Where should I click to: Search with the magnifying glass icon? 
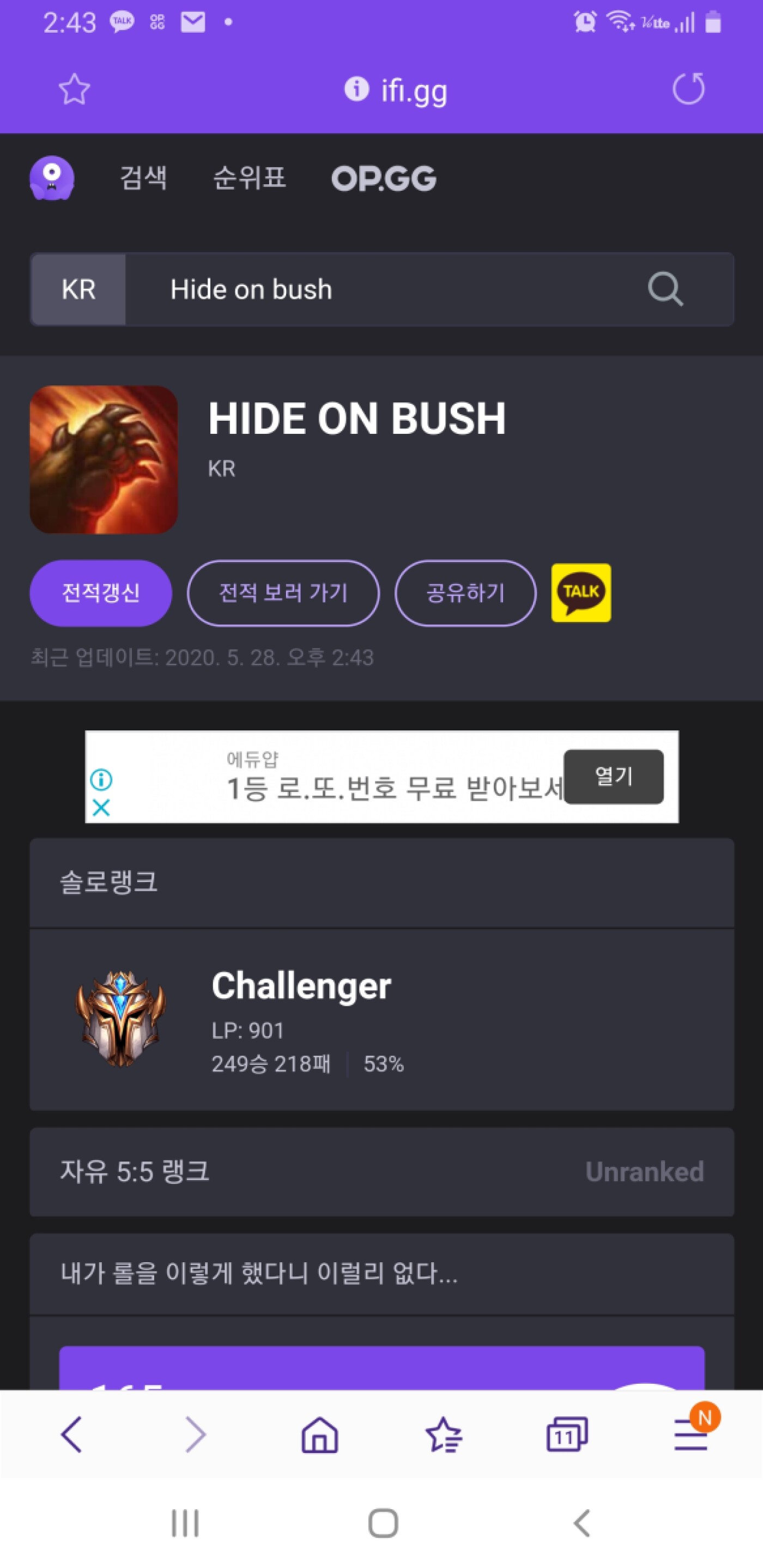[x=665, y=289]
